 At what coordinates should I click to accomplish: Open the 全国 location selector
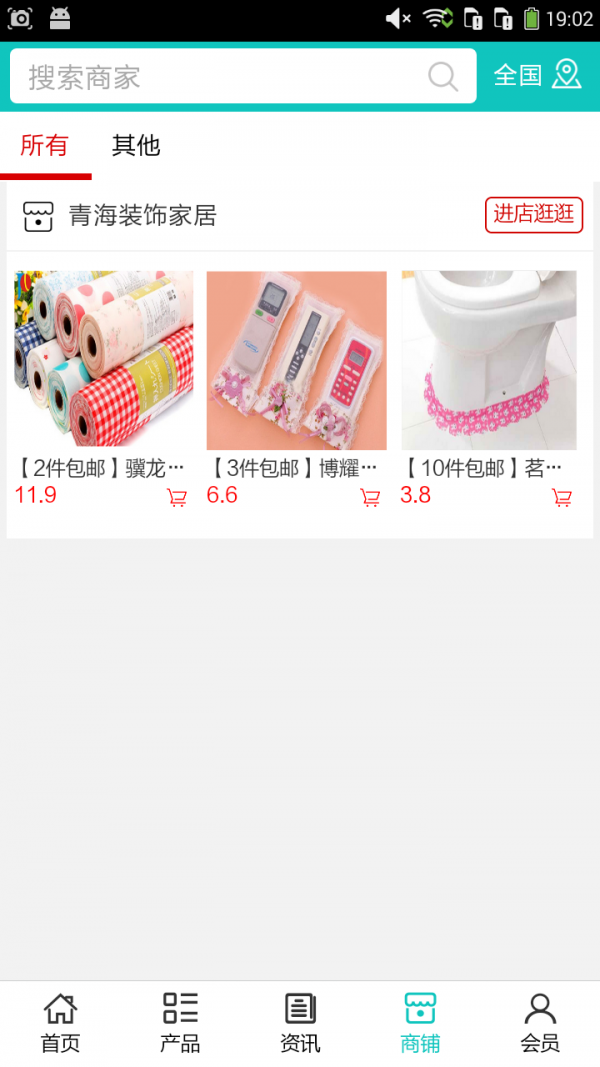point(537,76)
